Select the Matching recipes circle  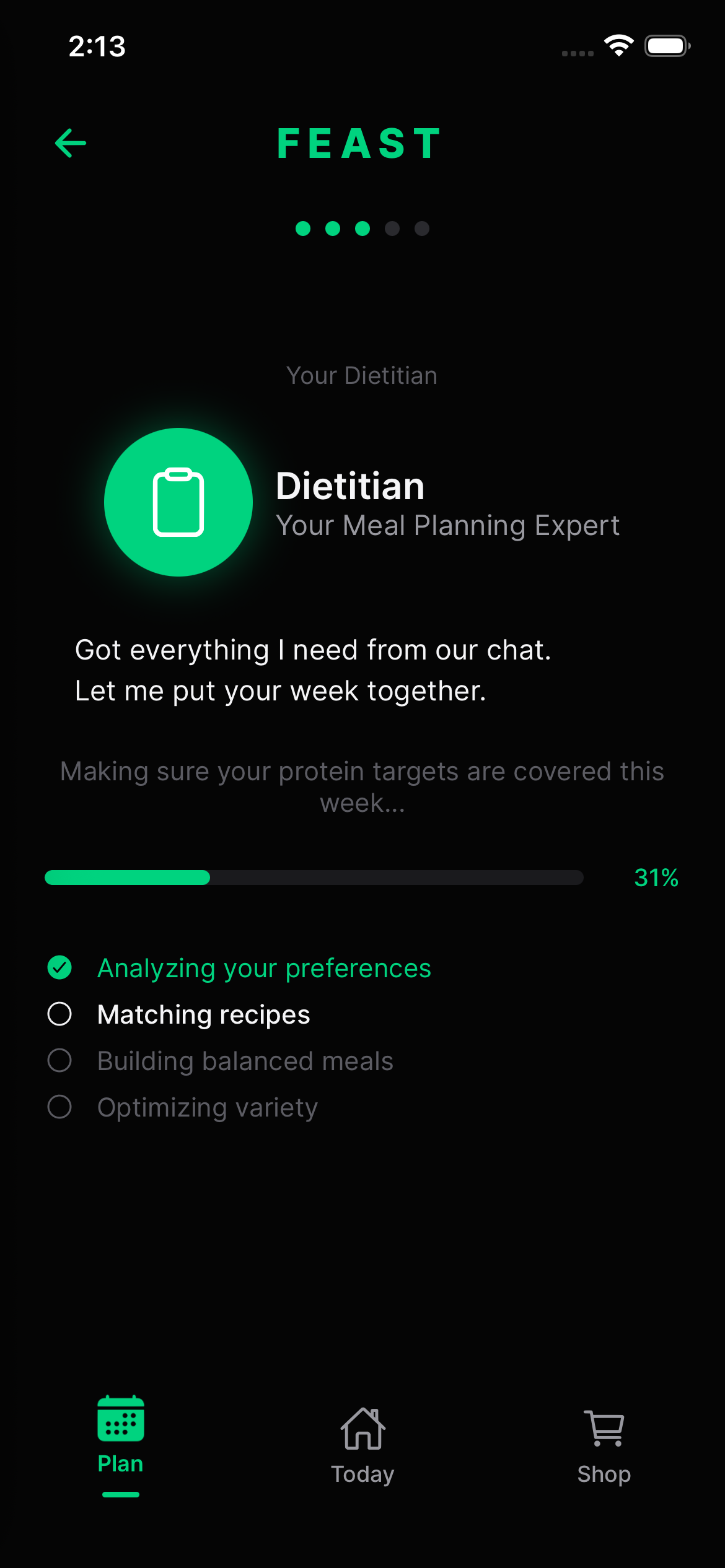point(59,1014)
